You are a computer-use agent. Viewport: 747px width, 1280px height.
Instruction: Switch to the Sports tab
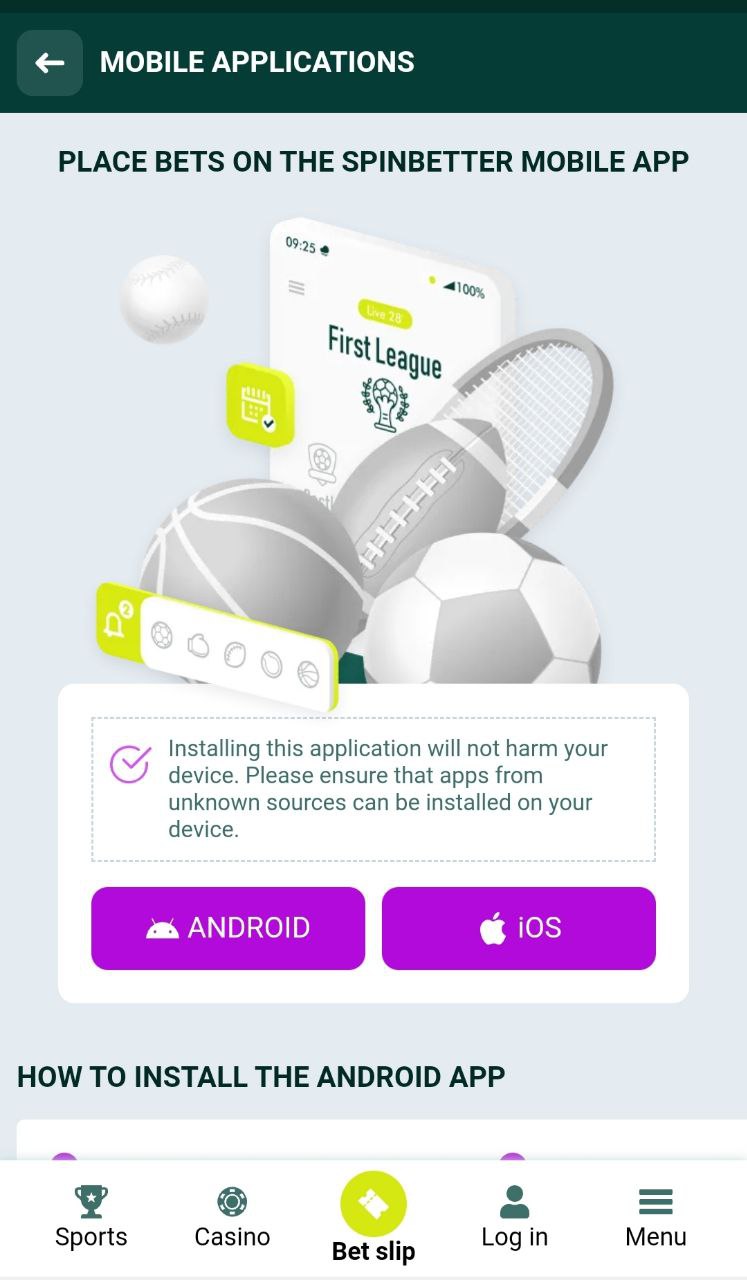(x=91, y=1218)
